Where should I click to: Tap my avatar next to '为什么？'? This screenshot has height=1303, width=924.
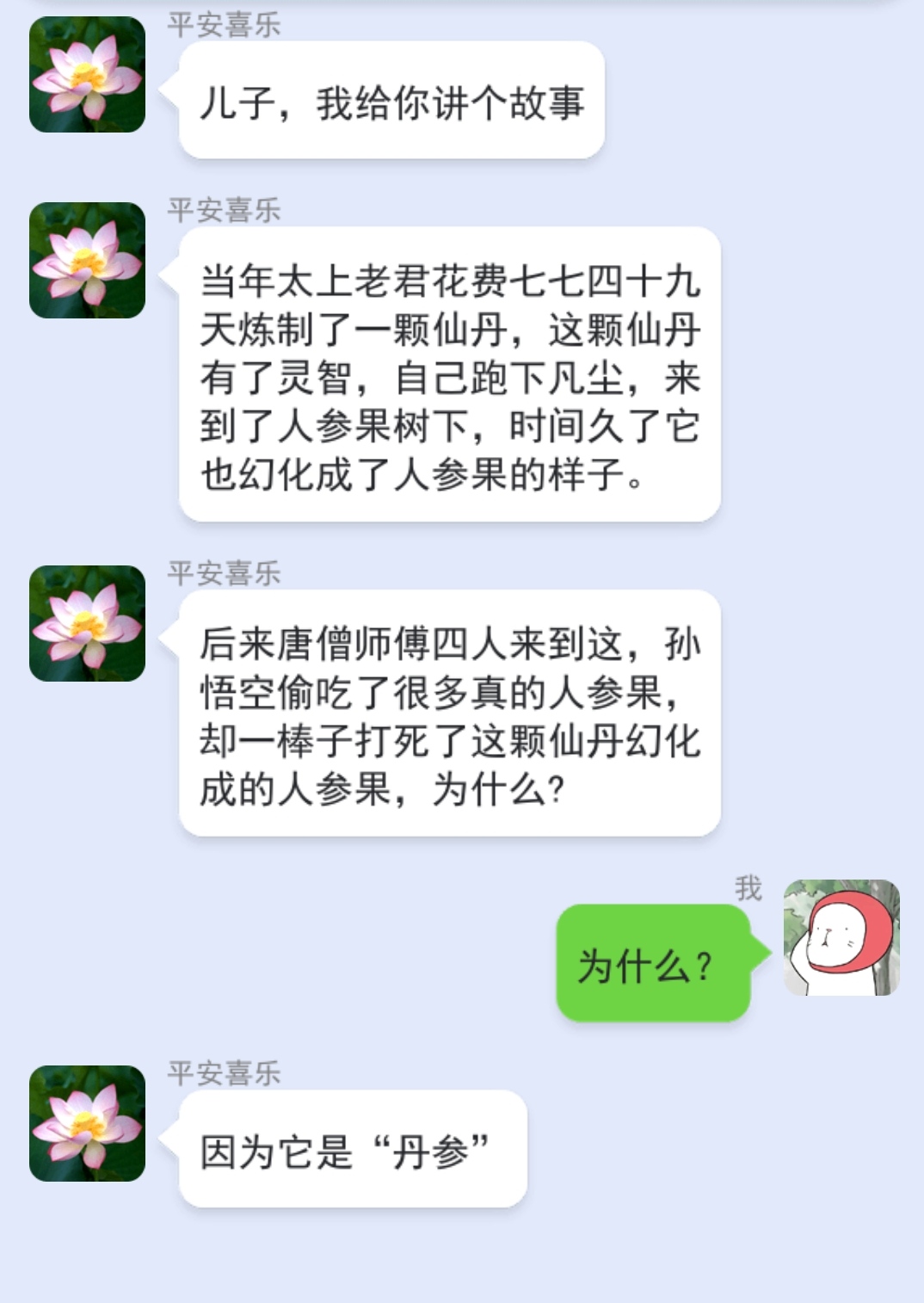(x=841, y=937)
